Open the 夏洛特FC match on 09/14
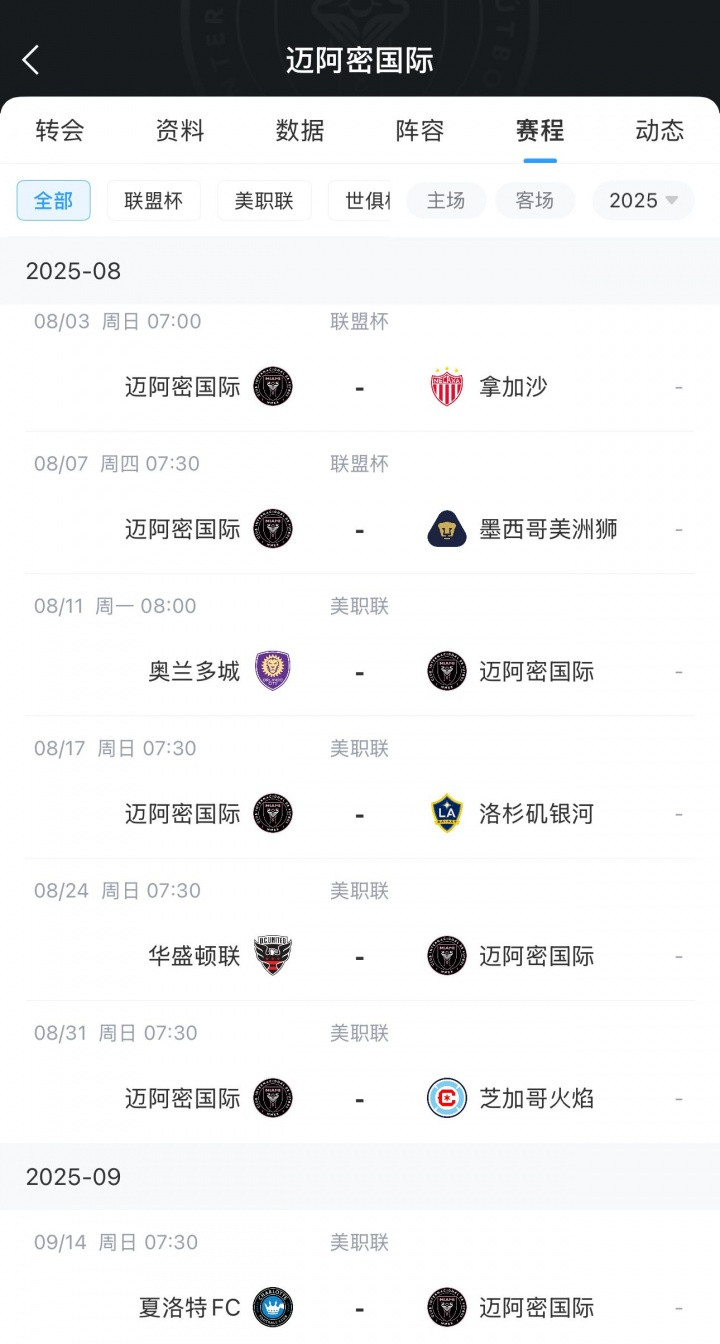This screenshot has height=1344, width=720. point(360,1277)
